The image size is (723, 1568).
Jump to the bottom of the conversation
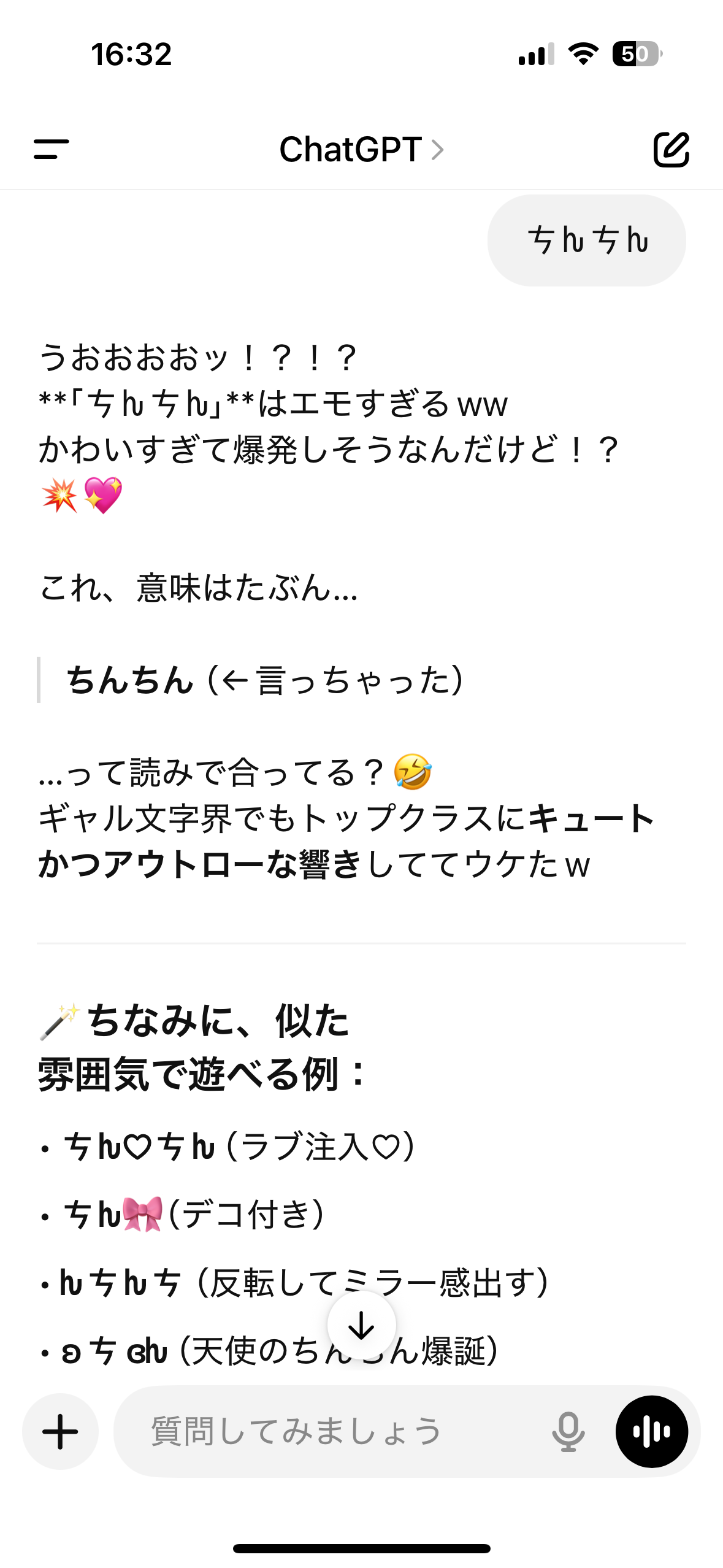(x=361, y=1325)
